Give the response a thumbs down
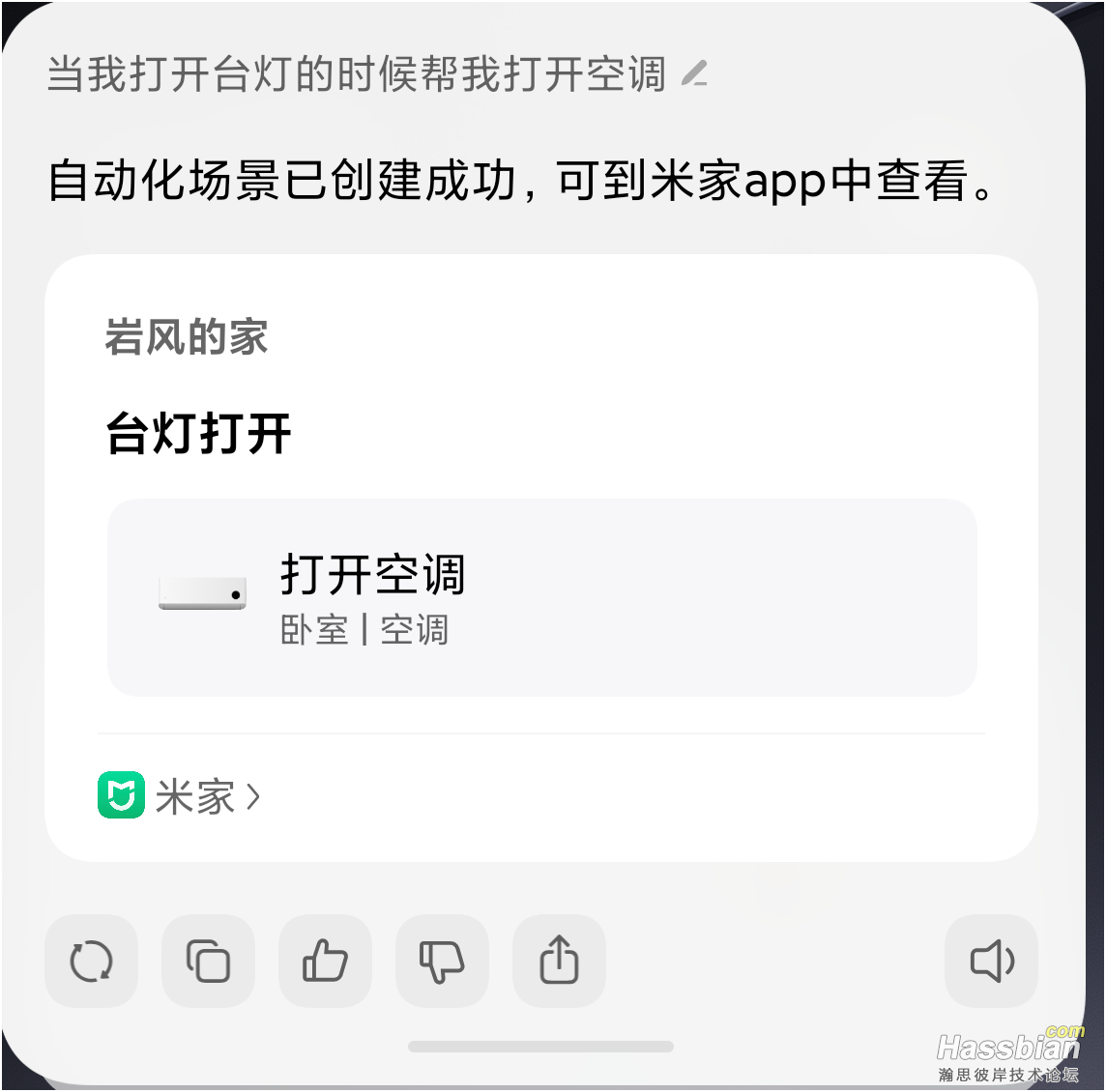 point(442,962)
